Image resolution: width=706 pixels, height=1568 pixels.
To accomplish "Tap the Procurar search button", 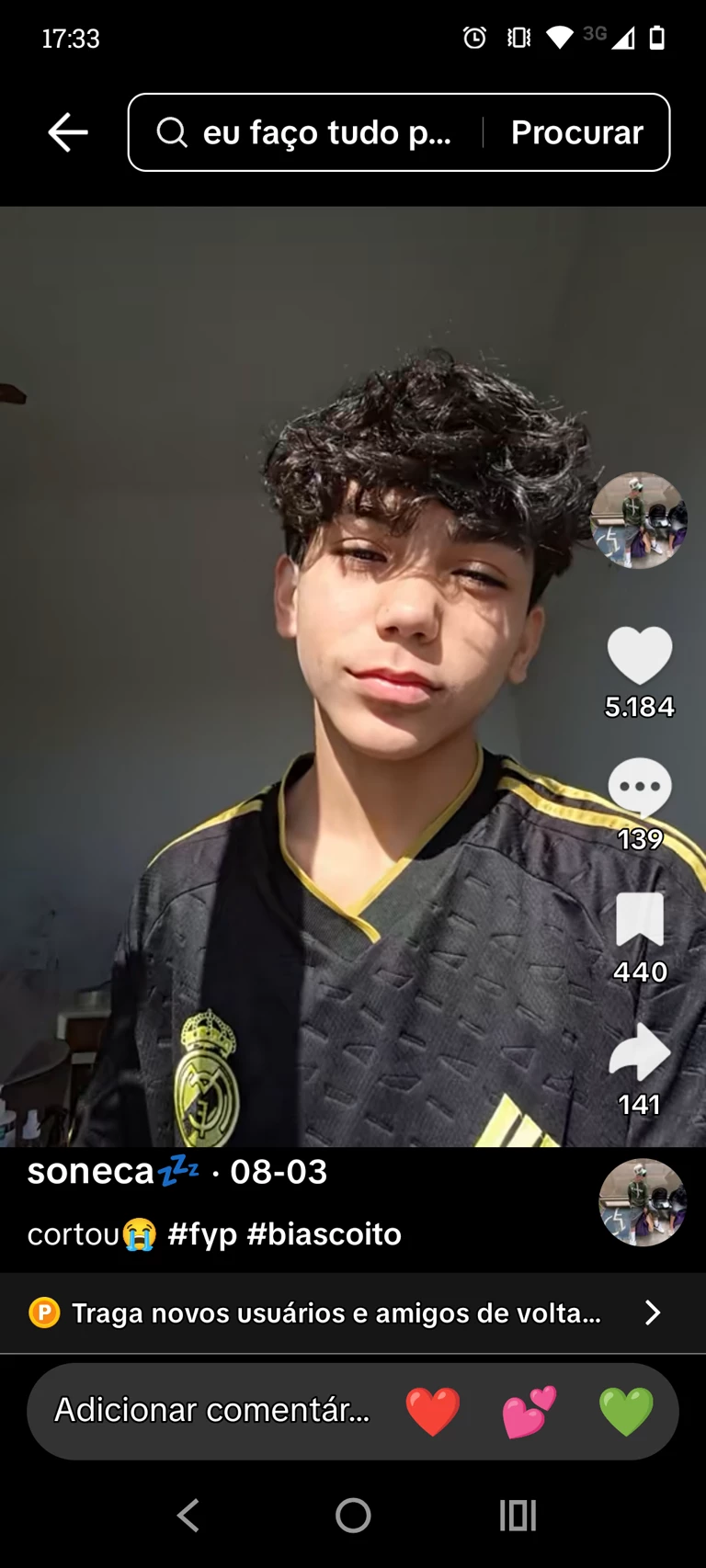I will coord(576,132).
